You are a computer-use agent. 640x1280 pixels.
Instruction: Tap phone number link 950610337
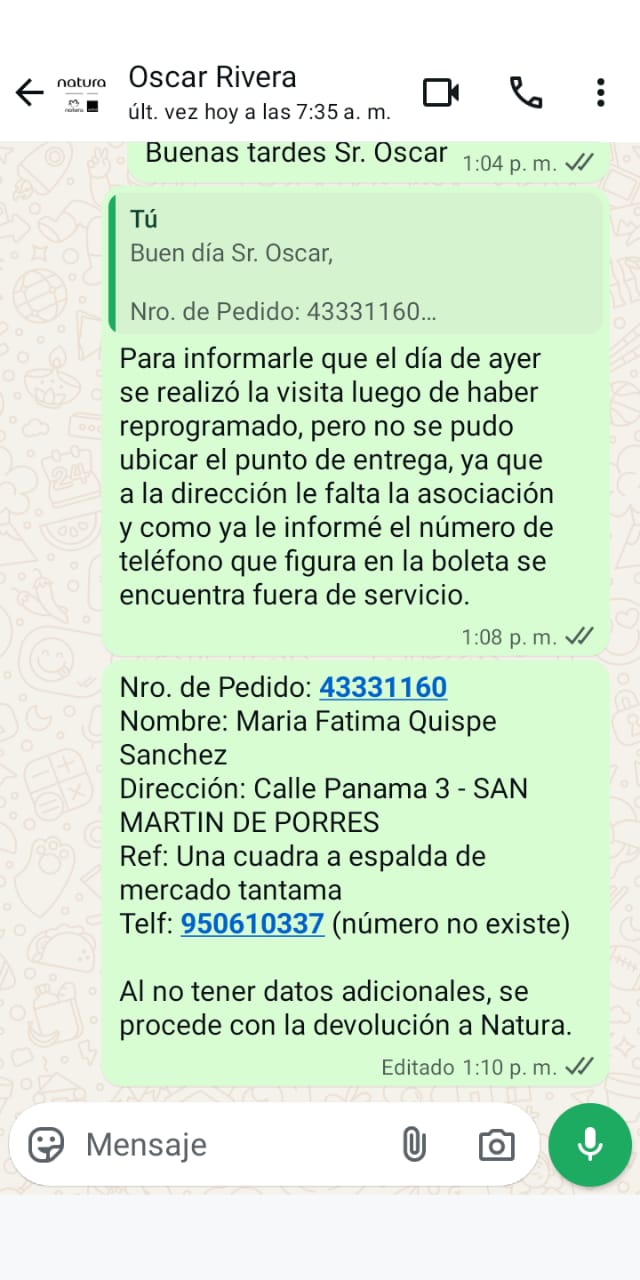253,923
